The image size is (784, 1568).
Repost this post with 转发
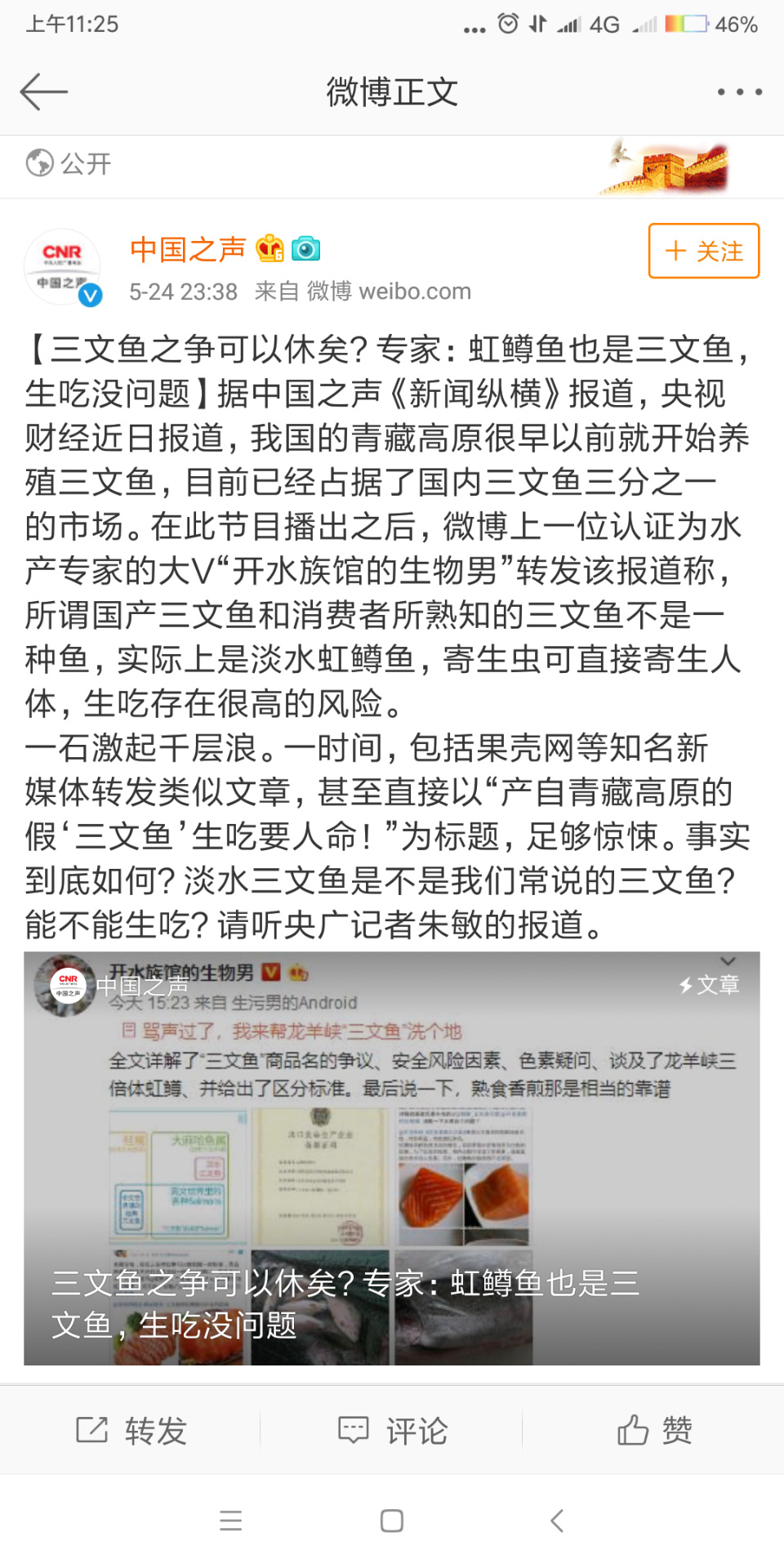coord(131,1430)
